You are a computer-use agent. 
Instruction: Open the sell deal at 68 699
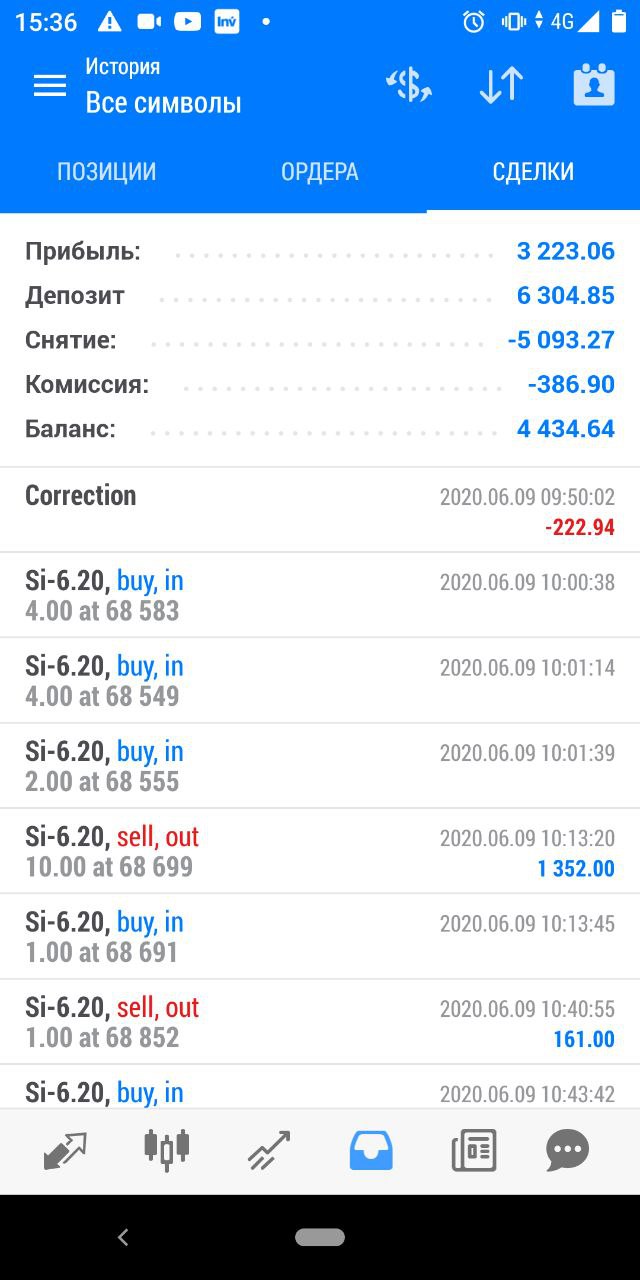[320, 851]
